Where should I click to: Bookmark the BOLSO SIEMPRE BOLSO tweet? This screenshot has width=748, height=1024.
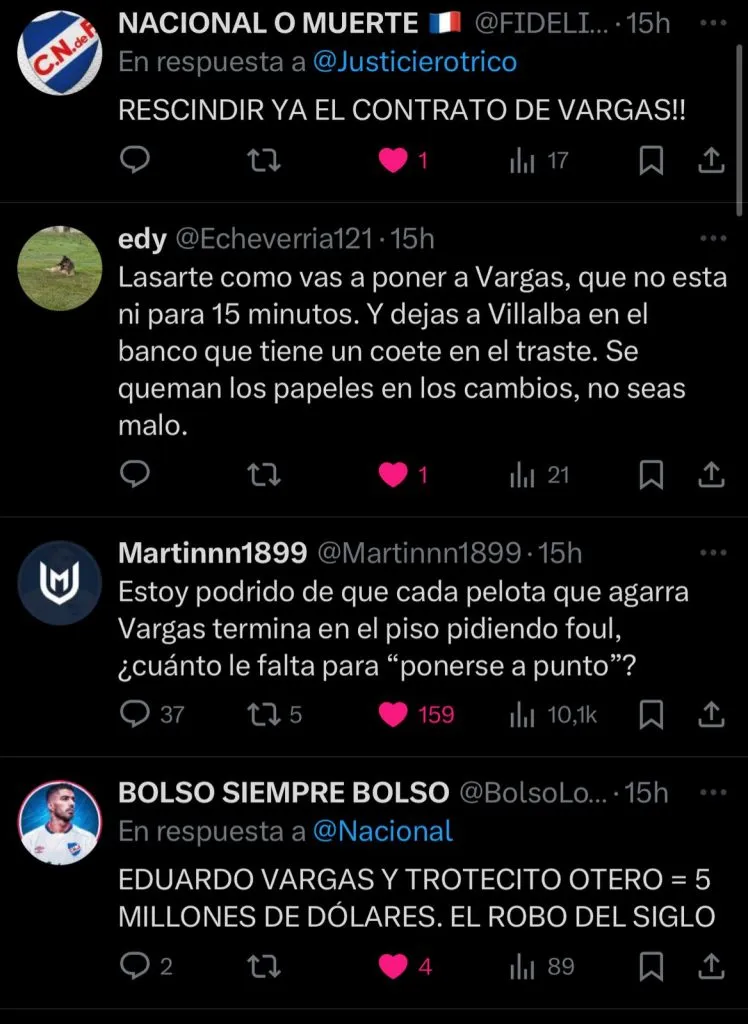651,966
